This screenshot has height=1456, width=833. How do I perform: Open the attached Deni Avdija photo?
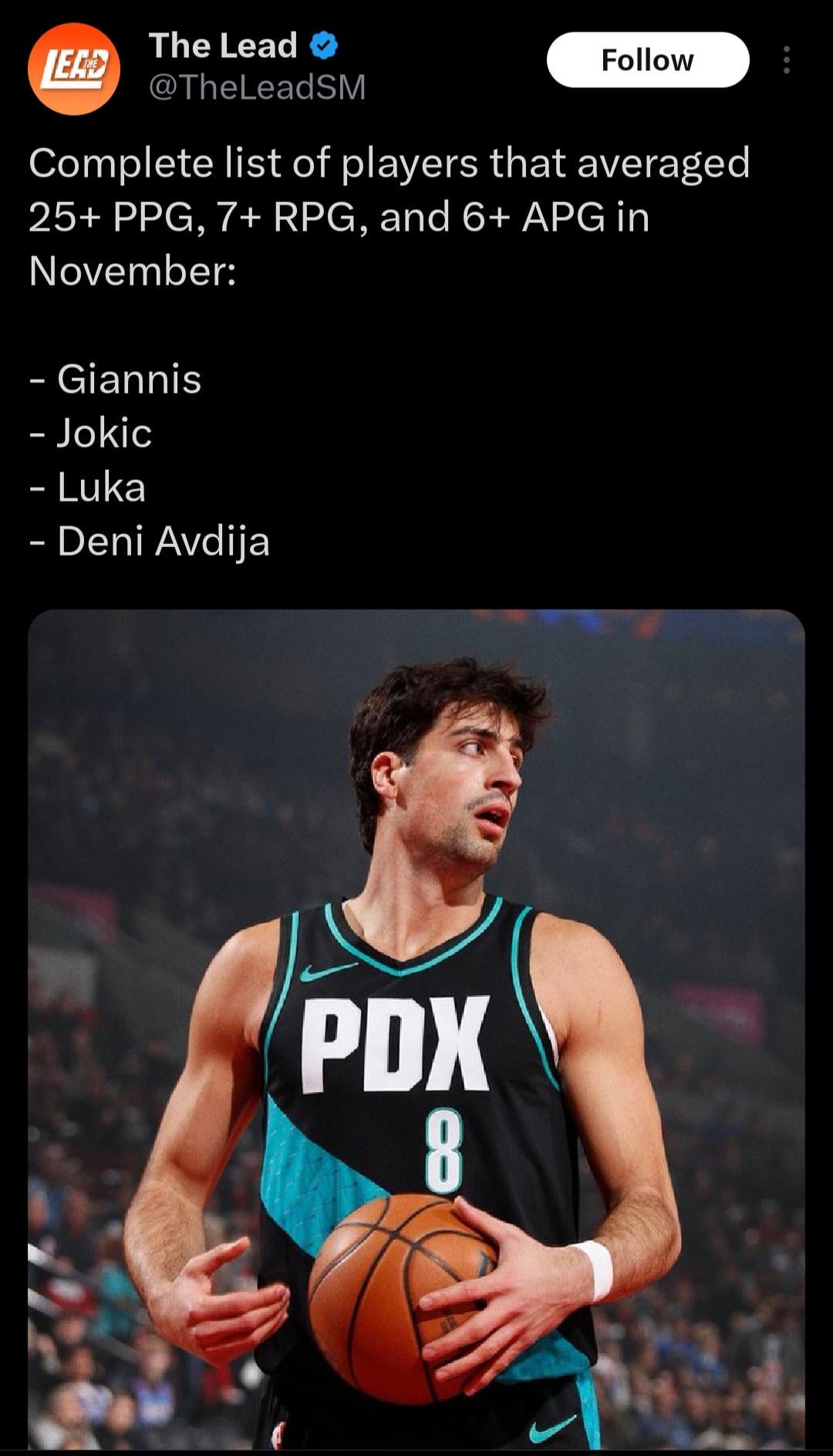pyautogui.click(x=416, y=1026)
